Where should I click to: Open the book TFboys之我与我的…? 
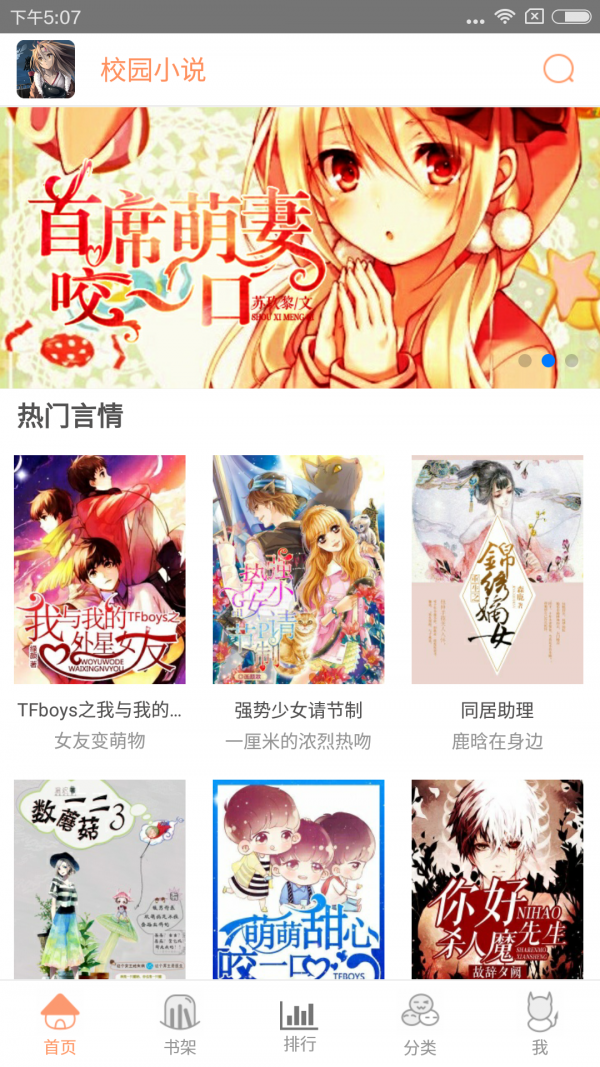coord(100,570)
